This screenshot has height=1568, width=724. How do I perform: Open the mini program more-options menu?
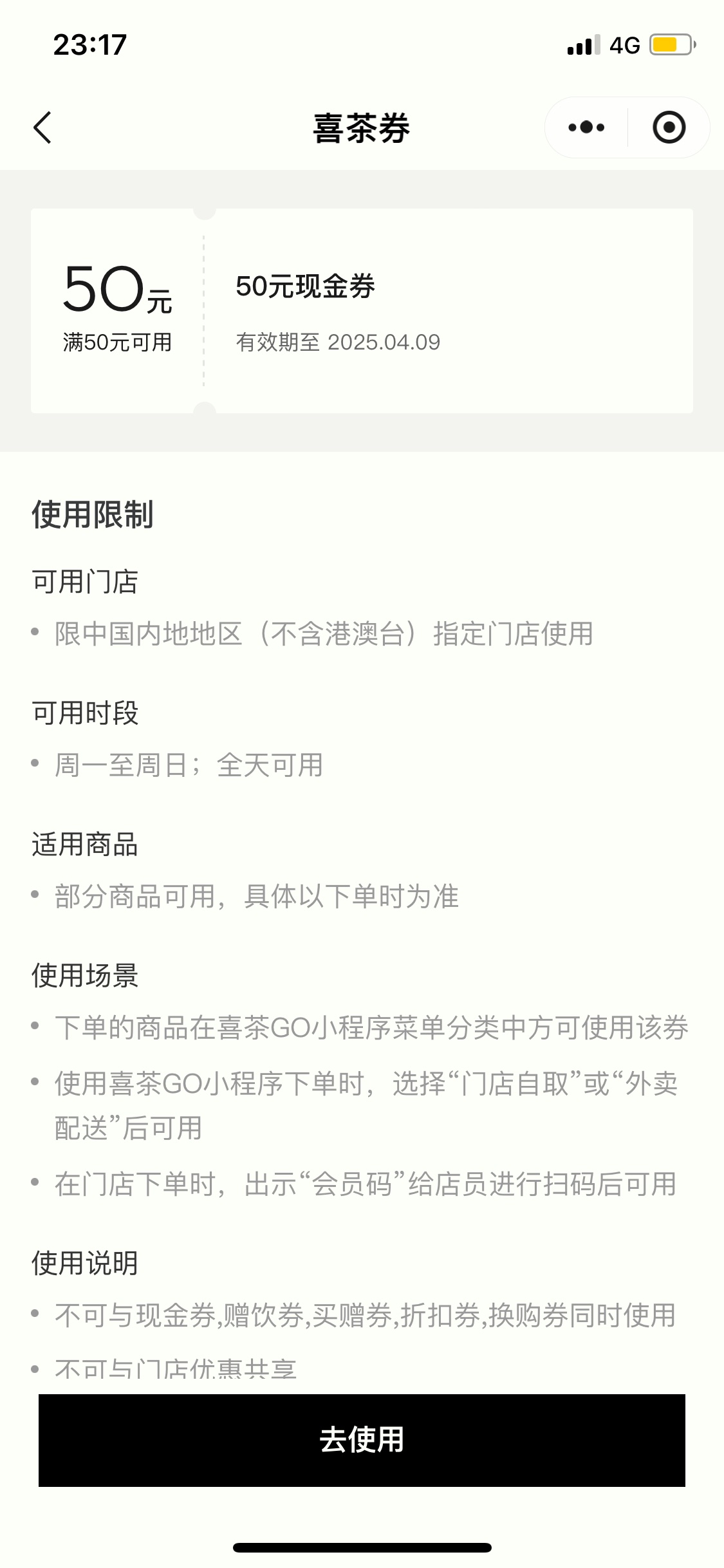coord(586,127)
